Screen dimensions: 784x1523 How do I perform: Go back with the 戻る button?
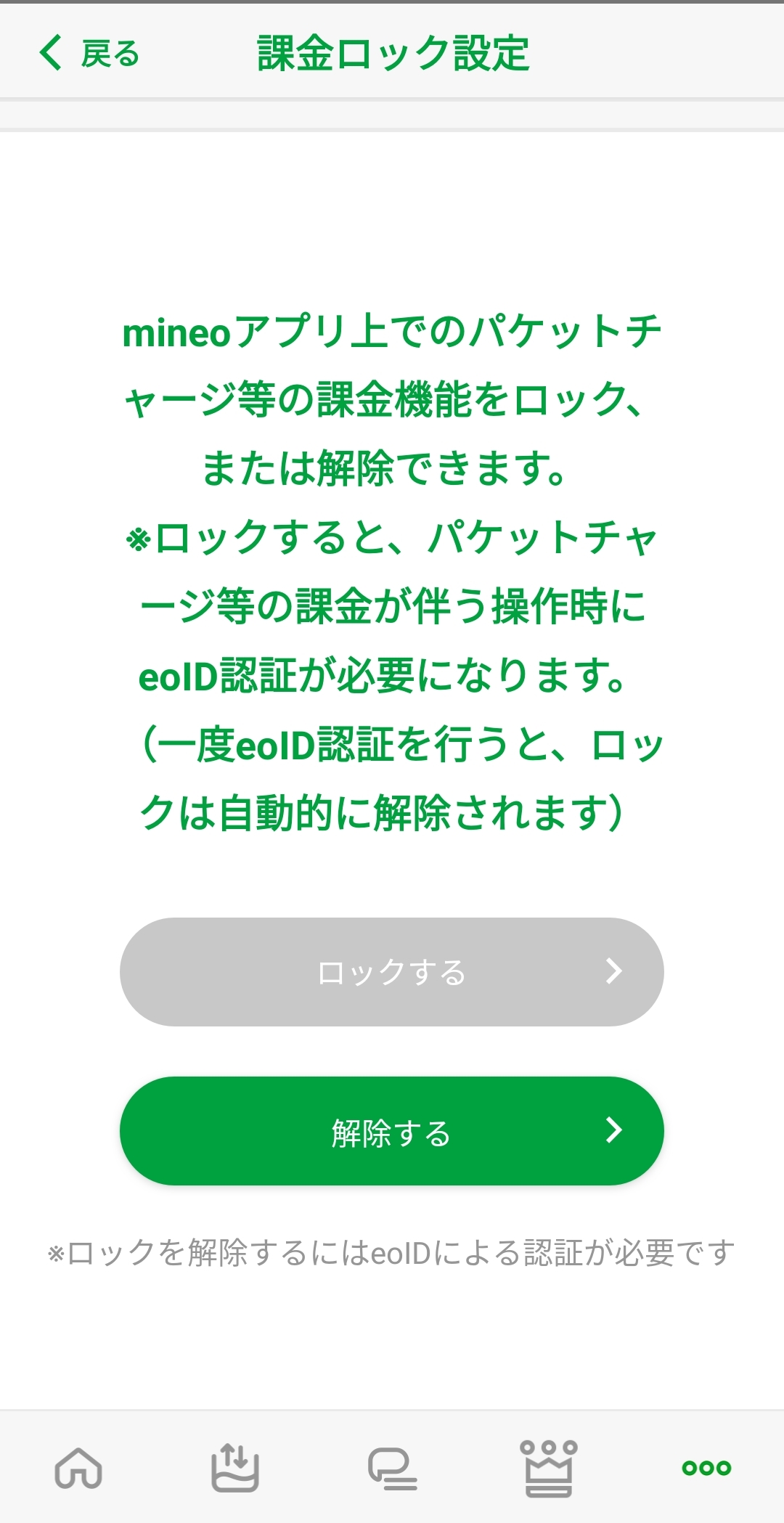pos(88,53)
